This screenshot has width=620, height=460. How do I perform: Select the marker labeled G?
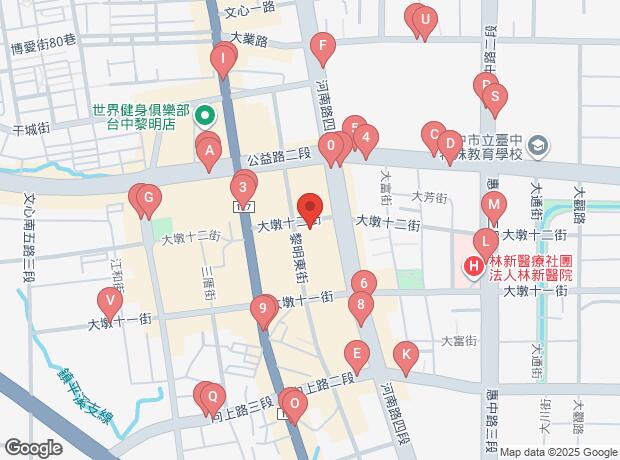pyautogui.click(x=147, y=198)
